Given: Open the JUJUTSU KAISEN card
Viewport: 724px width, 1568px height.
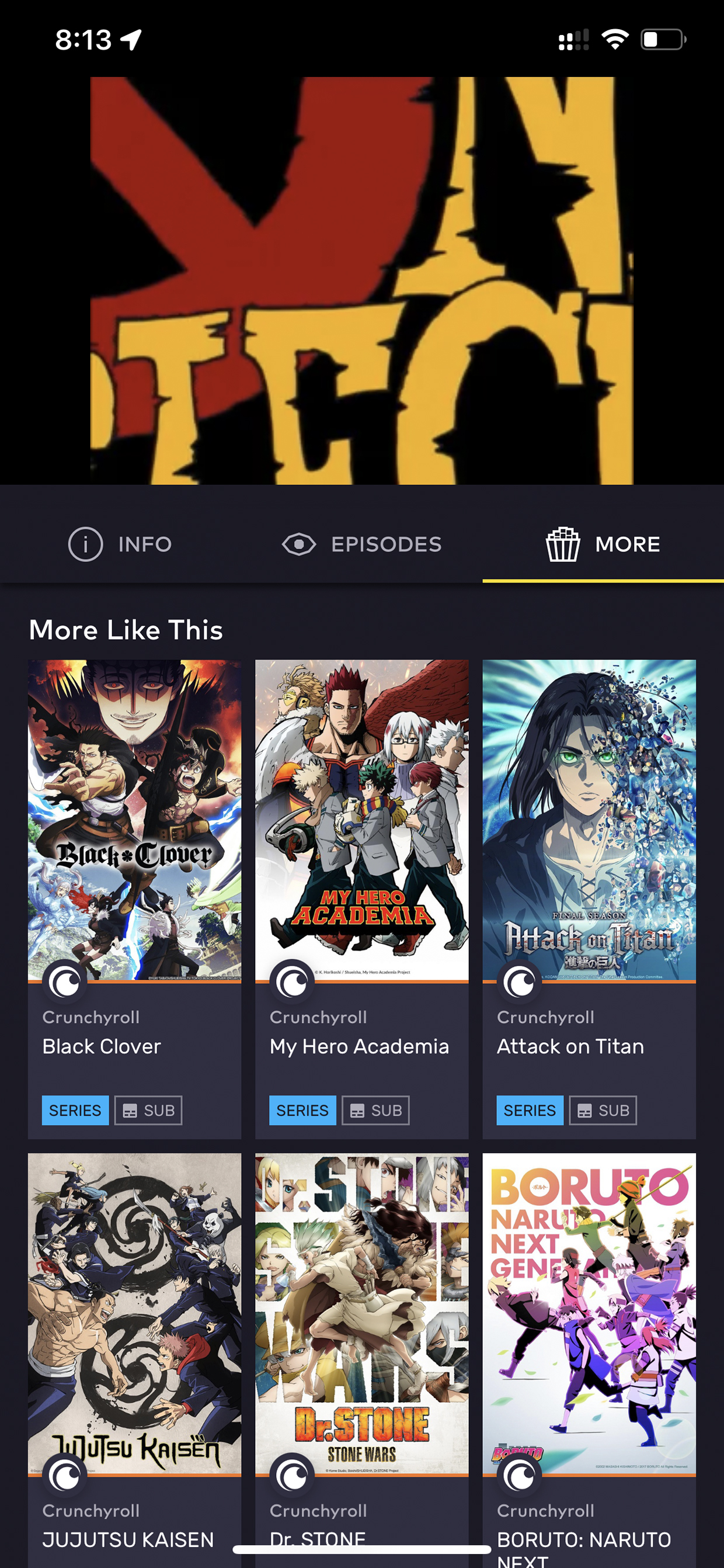Looking at the screenshot, I should [x=134, y=1361].
